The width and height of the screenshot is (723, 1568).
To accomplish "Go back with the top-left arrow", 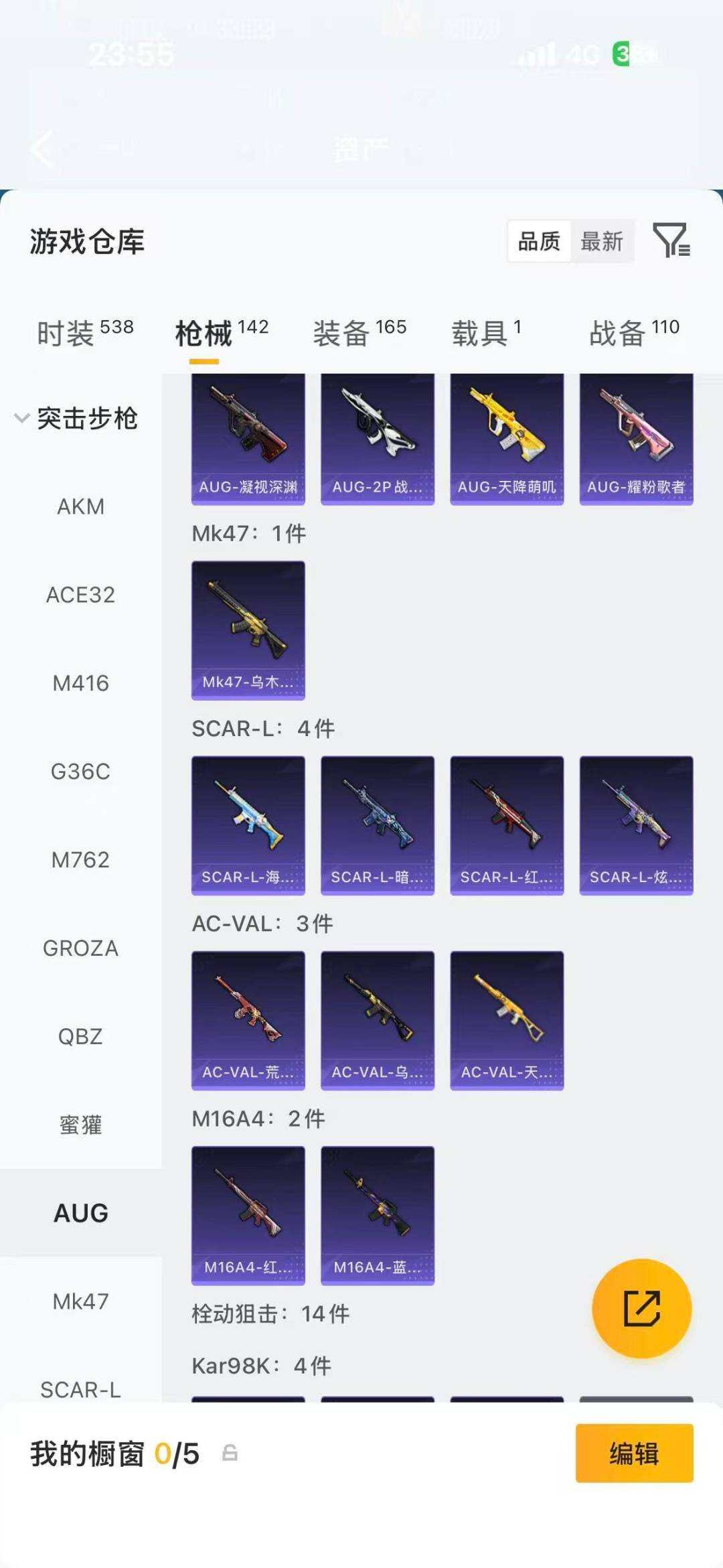I will [x=42, y=149].
